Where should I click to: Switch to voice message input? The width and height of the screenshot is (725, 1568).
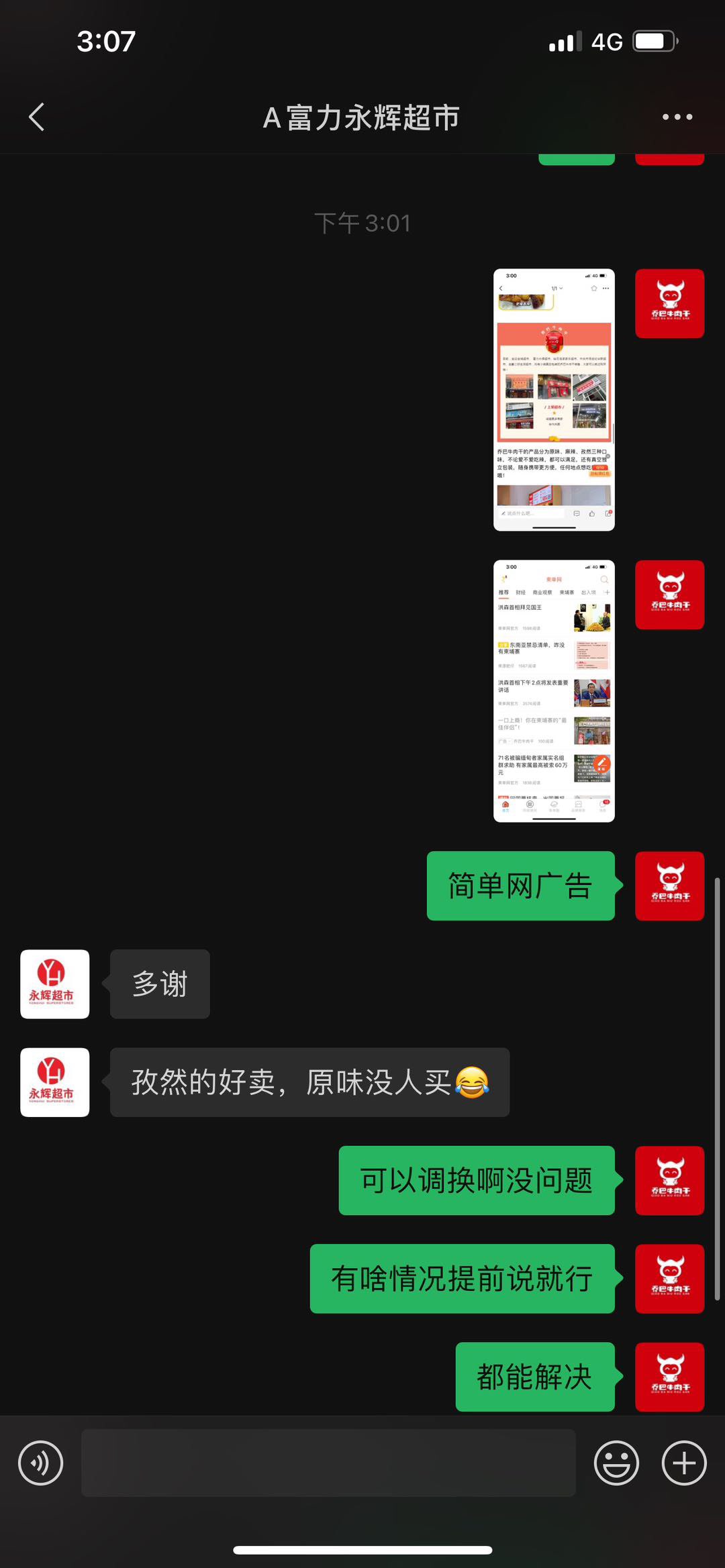(x=41, y=1463)
